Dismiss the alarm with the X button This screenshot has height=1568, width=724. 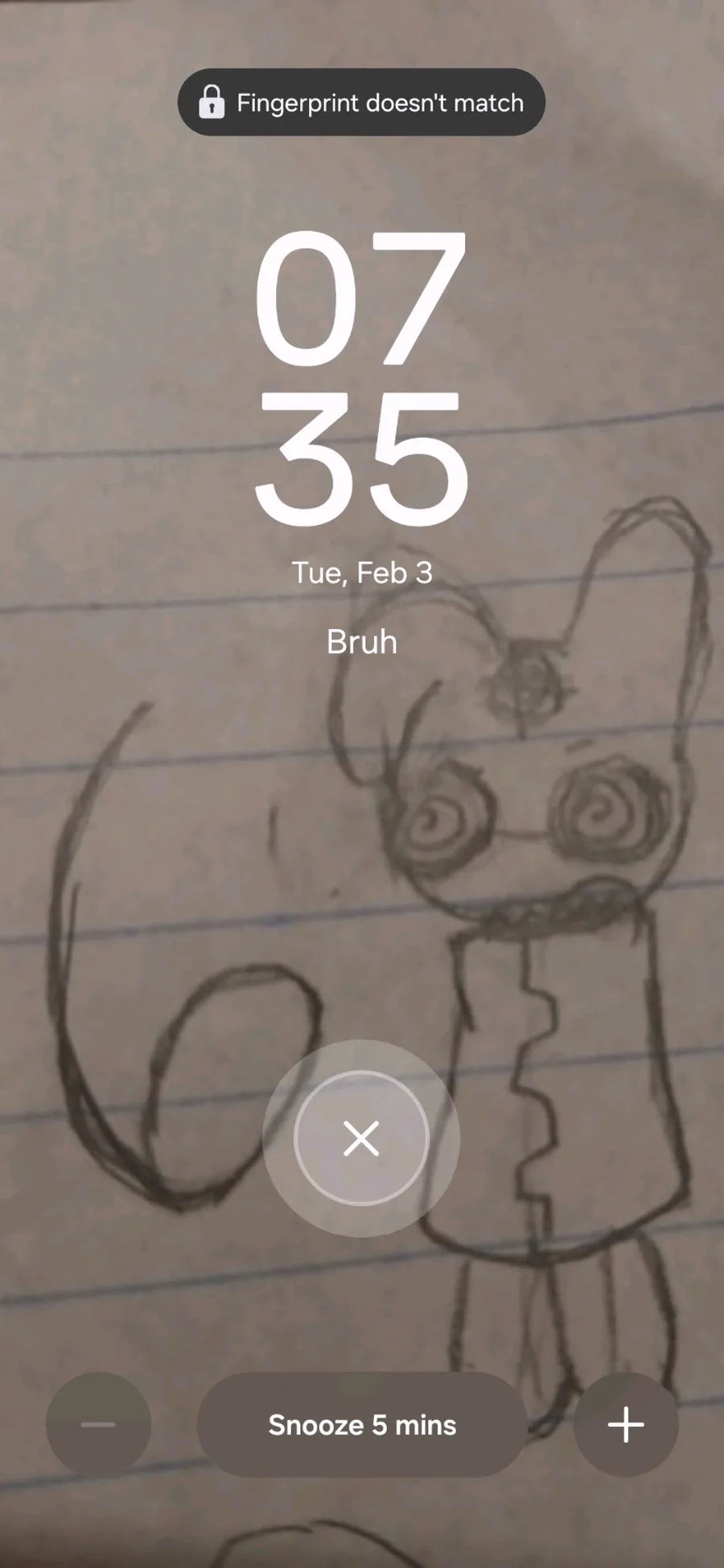coord(361,1138)
